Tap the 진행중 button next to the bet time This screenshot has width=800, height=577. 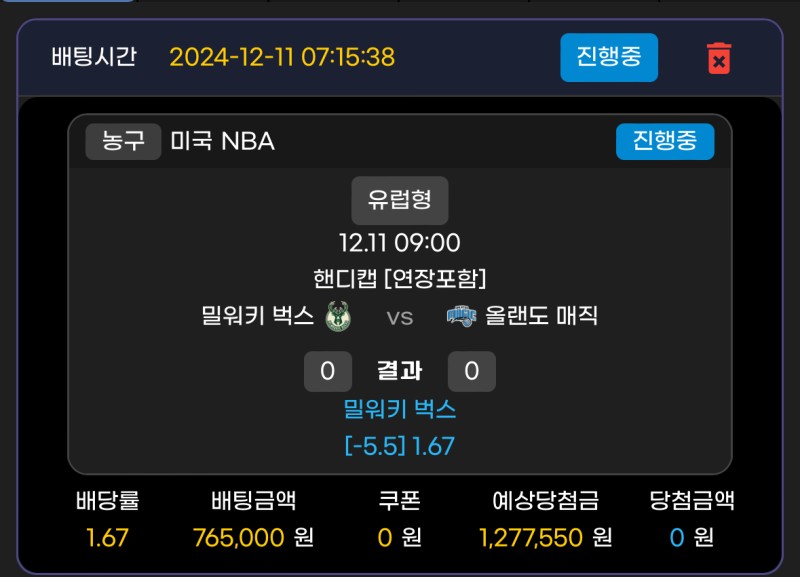tap(608, 57)
